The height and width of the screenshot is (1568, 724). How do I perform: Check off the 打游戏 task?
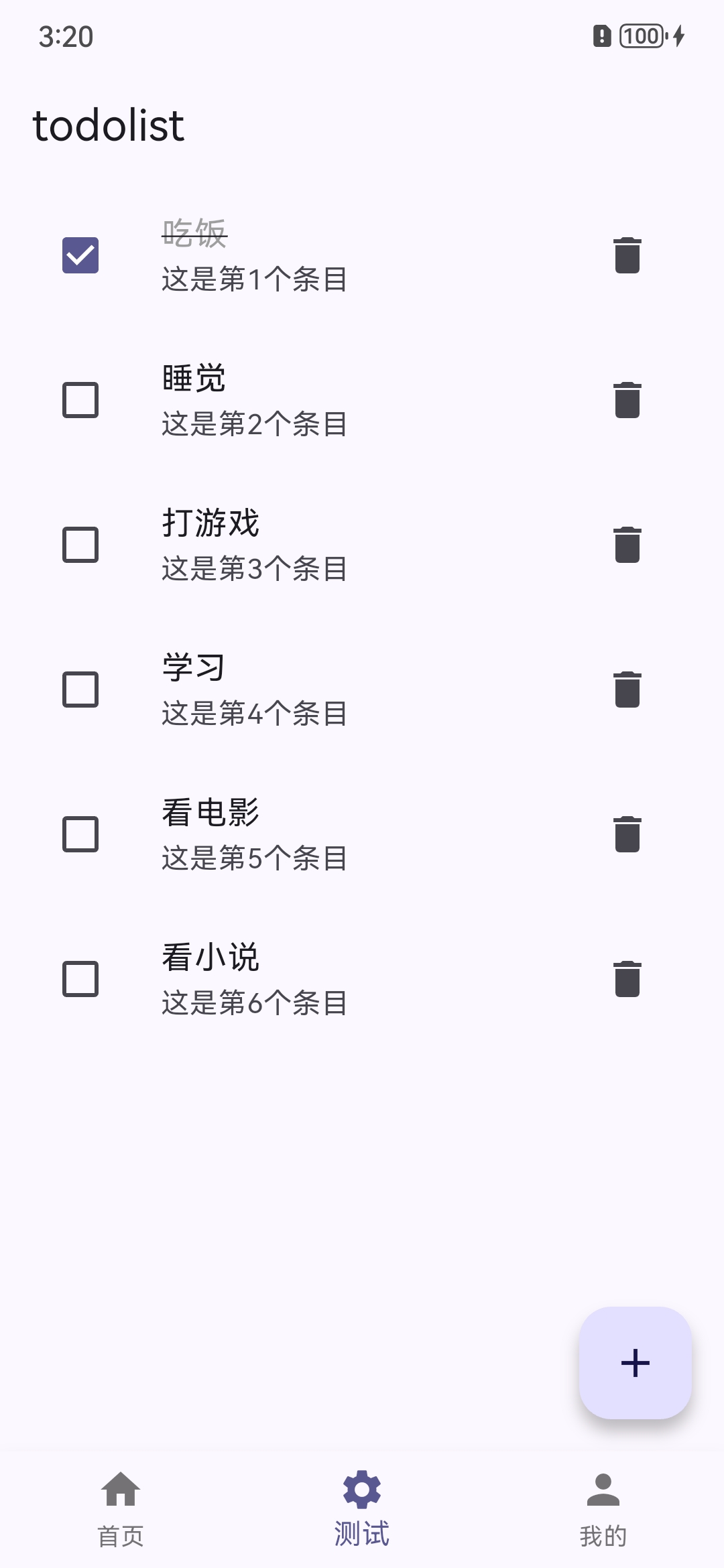point(80,545)
